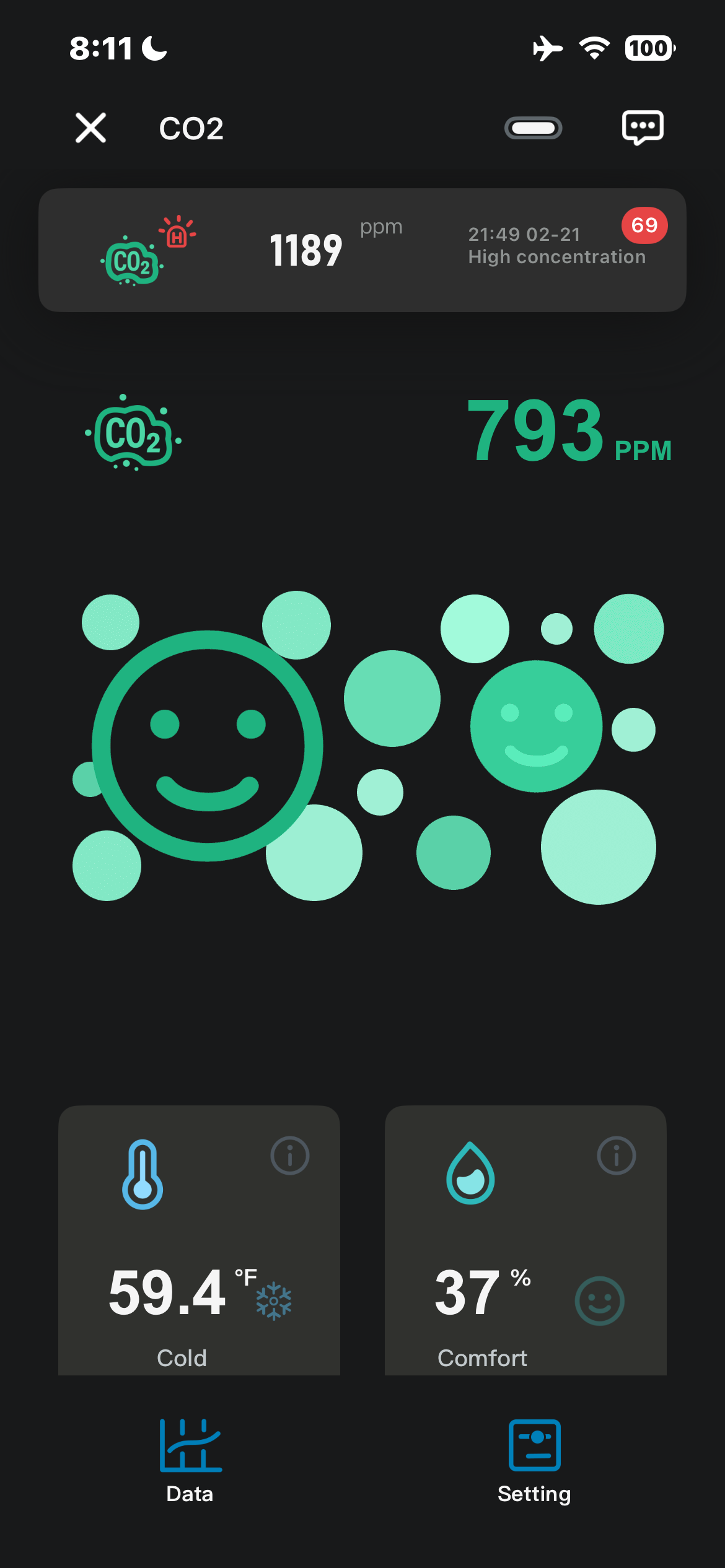The width and height of the screenshot is (725, 1568).
Task: Show temperature info for the Cold card
Action: click(289, 1156)
